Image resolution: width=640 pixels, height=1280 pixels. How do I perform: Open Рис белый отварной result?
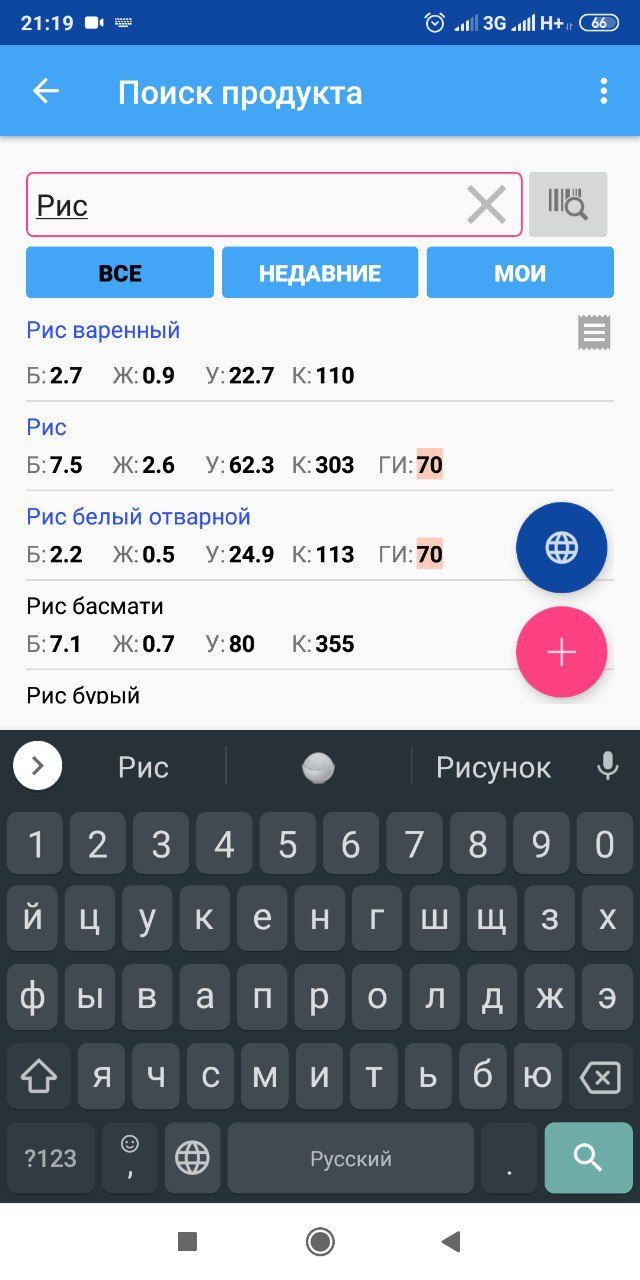320,535
